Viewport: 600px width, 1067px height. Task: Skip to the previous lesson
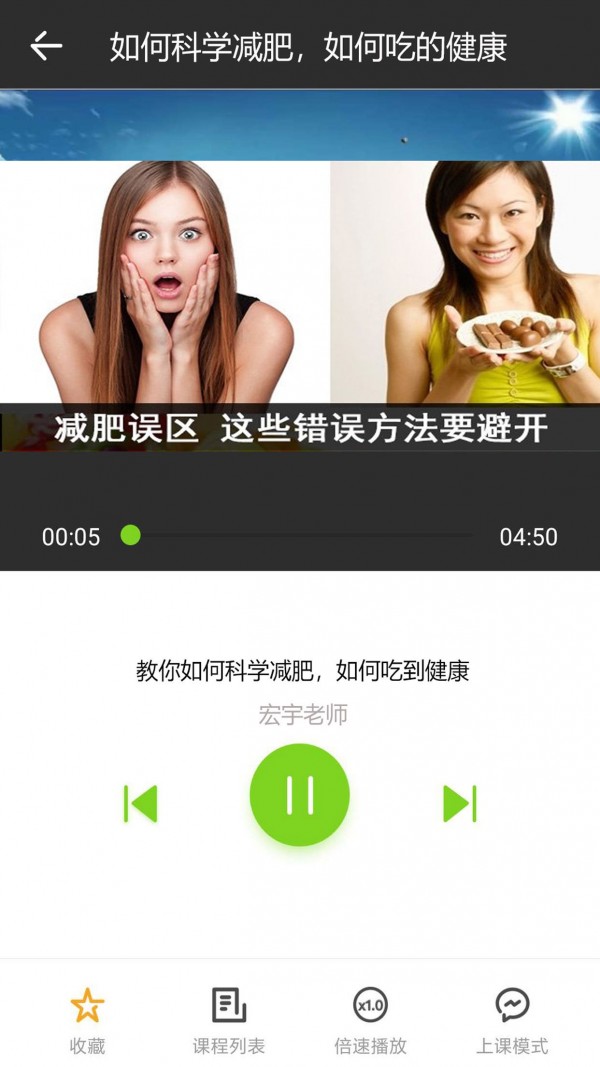(140, 804)
